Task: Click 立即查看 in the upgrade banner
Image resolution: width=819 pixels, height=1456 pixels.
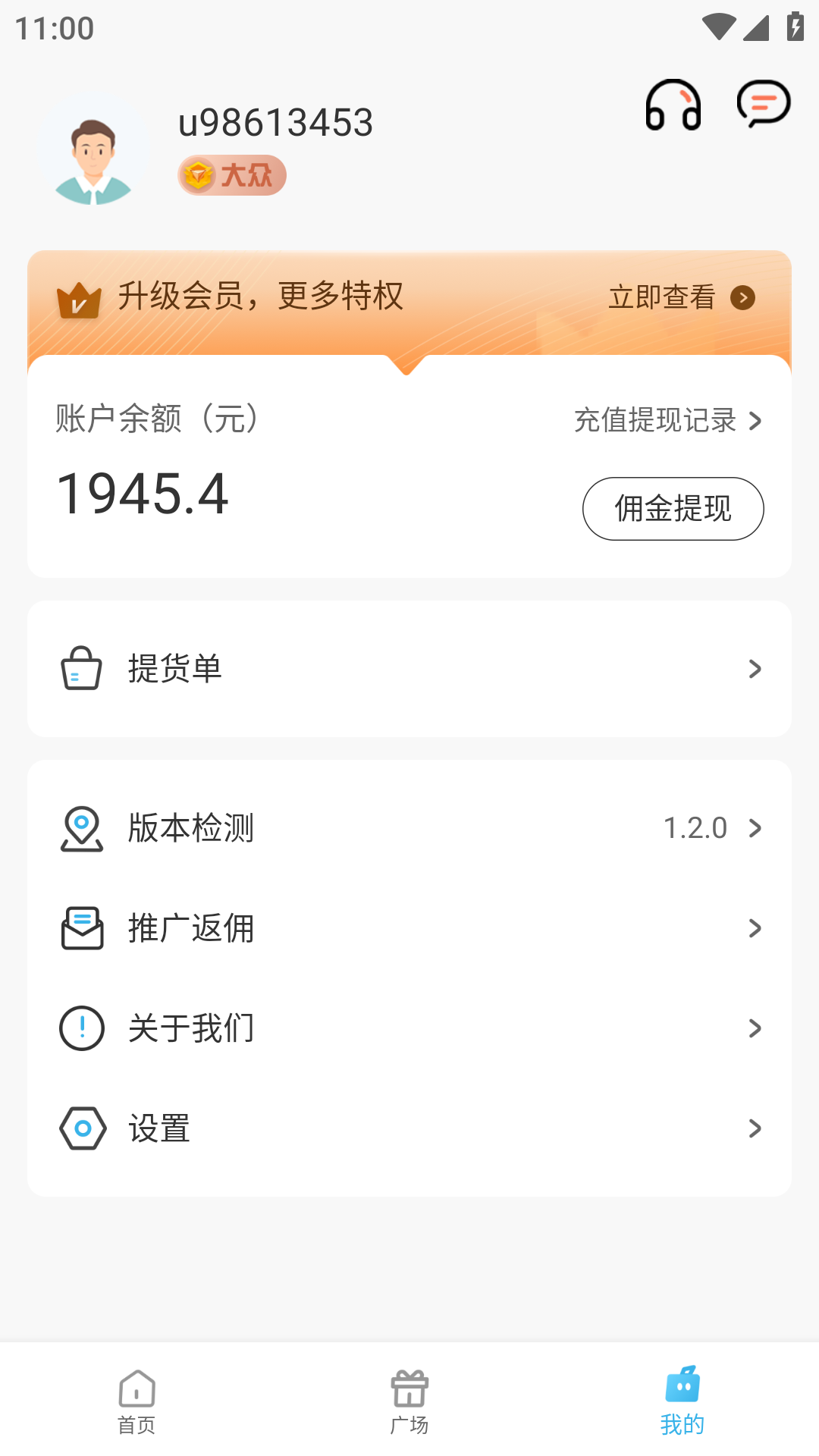Action: coord(662,298)
